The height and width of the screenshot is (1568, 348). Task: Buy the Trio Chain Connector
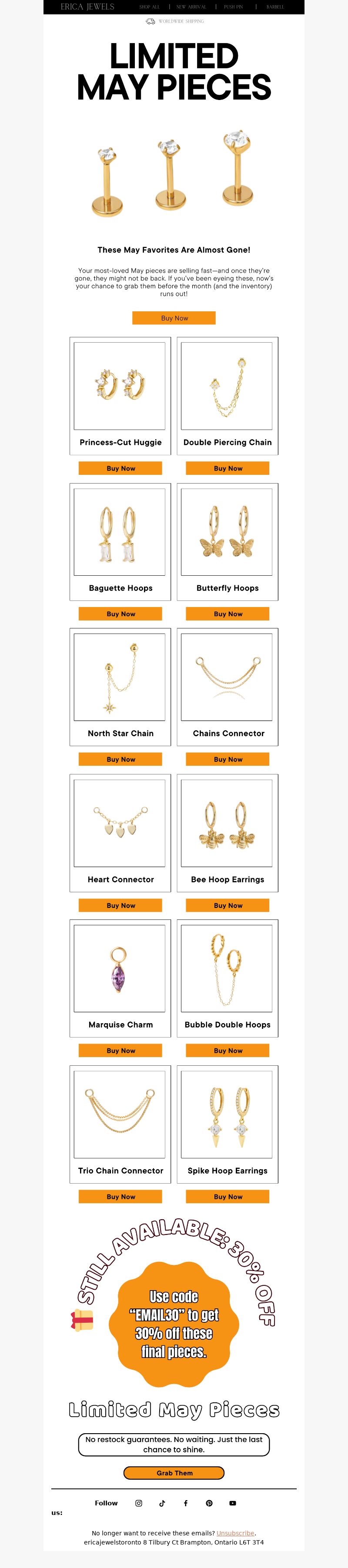tap(120, 1197)
